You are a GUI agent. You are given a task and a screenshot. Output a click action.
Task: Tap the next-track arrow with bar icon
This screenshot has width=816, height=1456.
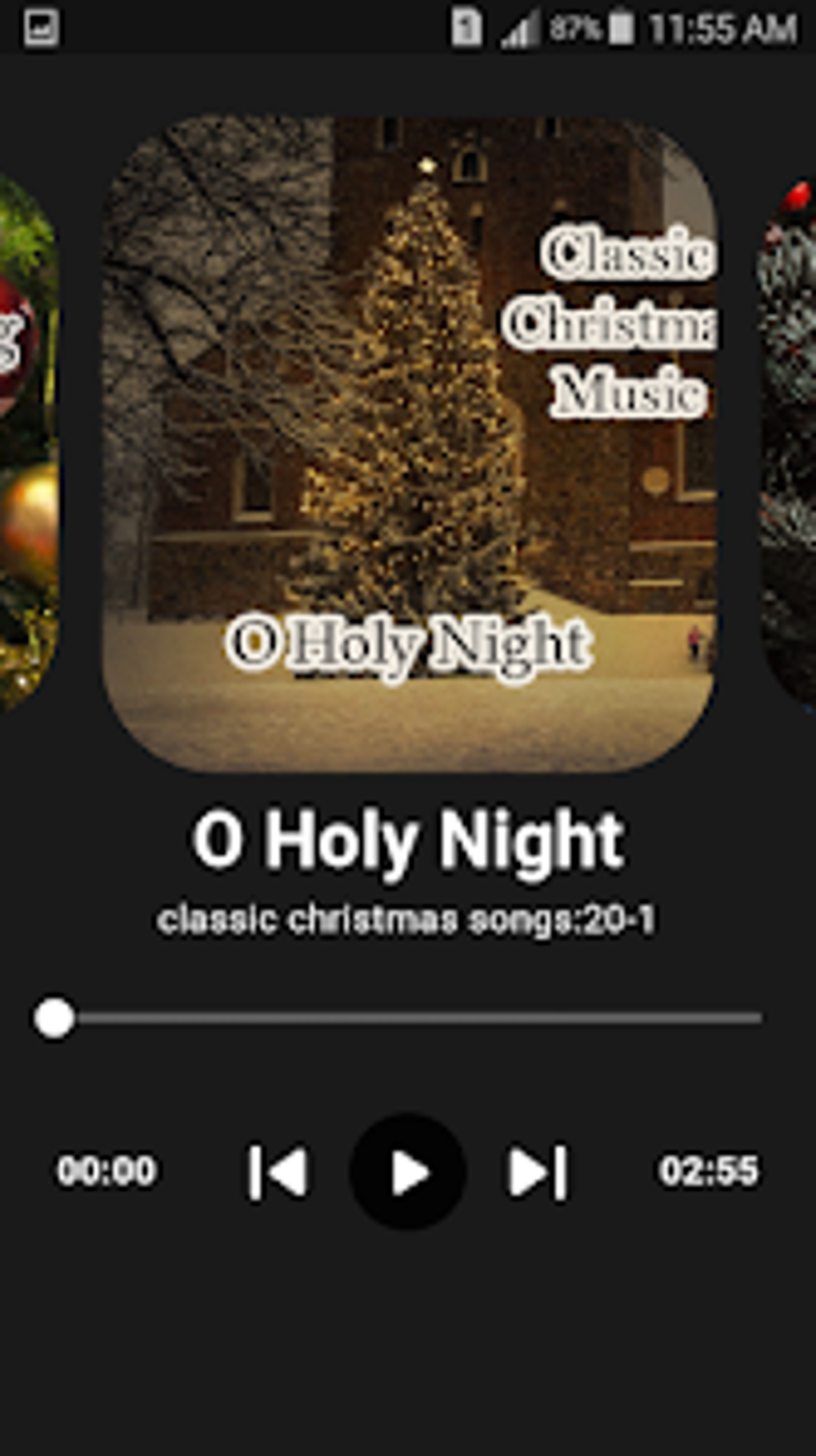coord(534,1170)
